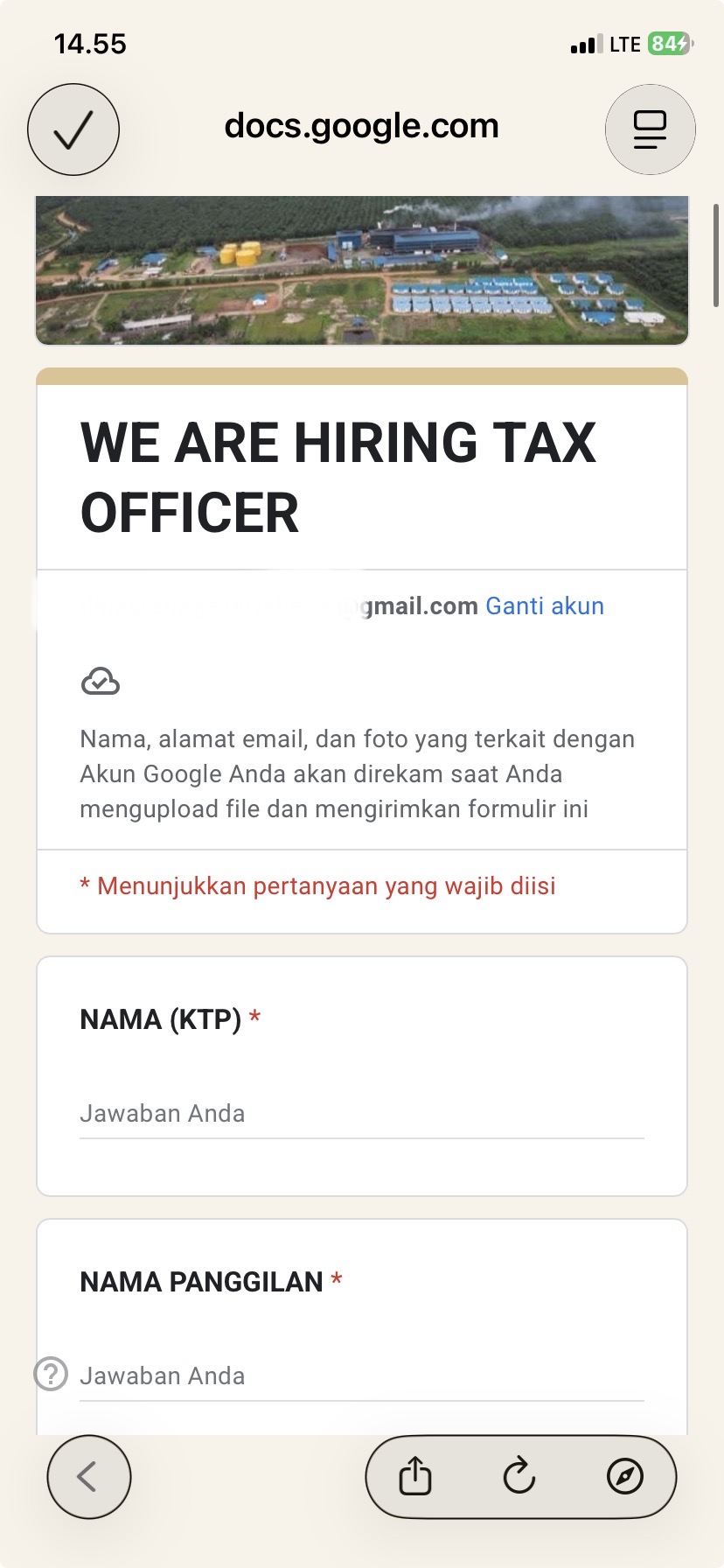724x1568 pixels.
Task: Focus the NAMA (KTP) answer field
Action: click(361, 1114)
